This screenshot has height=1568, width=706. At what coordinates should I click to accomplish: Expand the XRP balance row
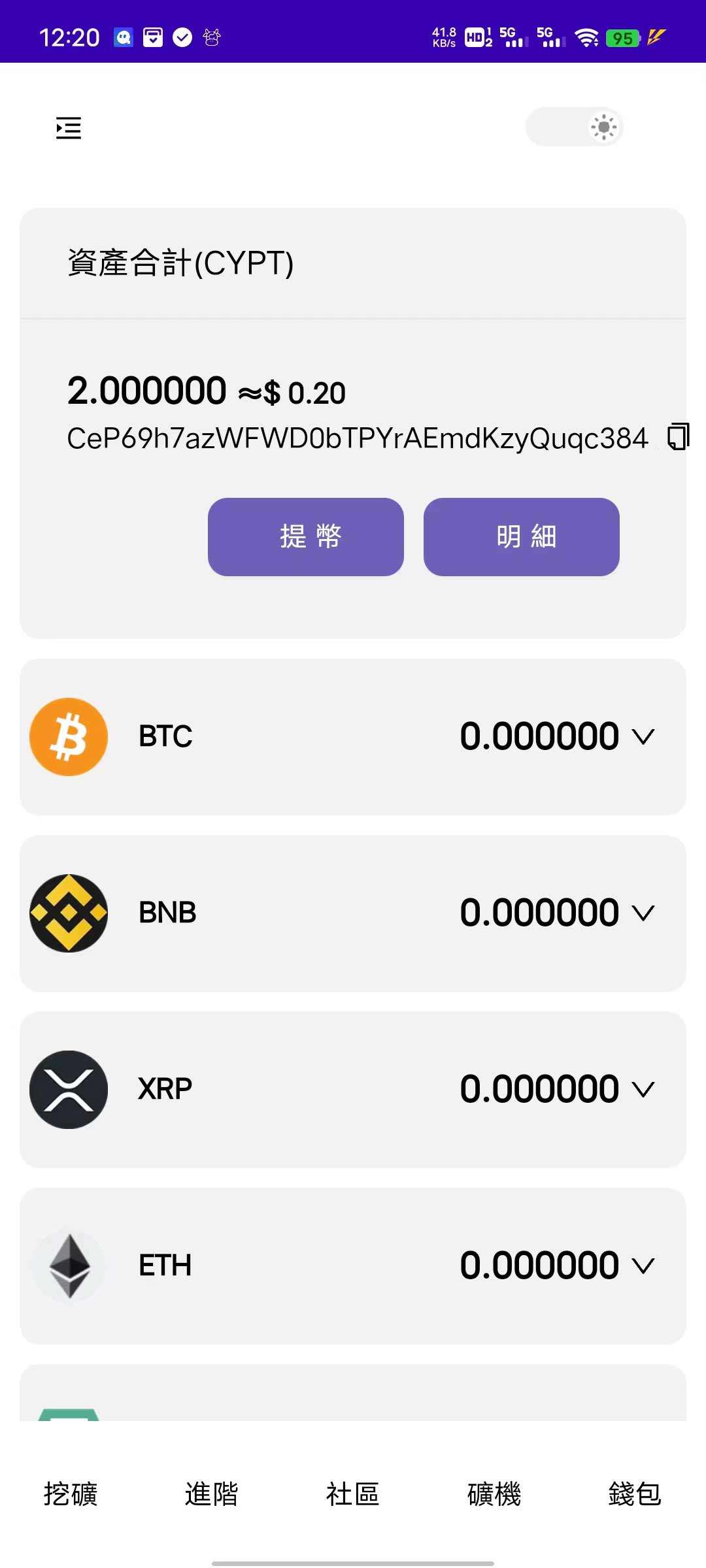(x=353, y=1090)
